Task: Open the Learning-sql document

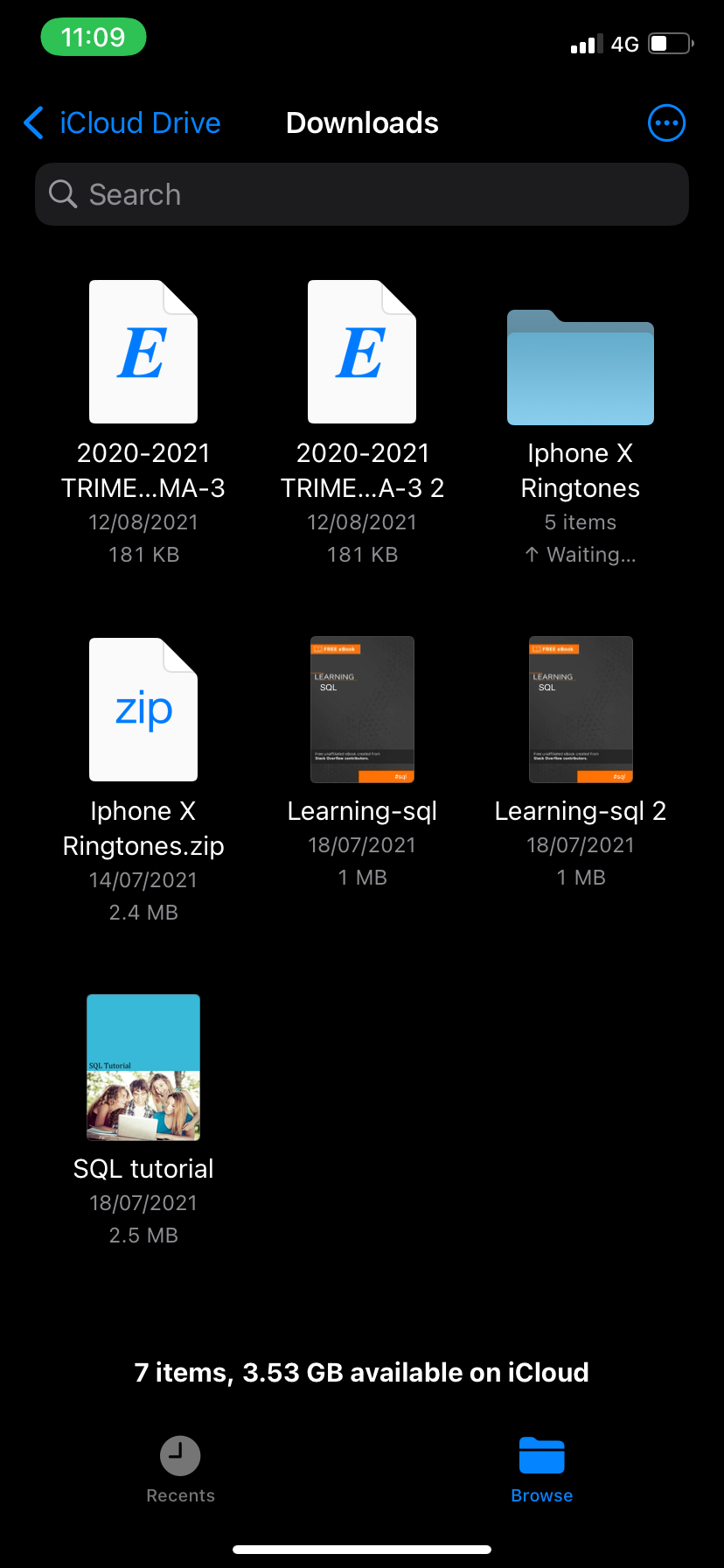Action: coord(362,710)
